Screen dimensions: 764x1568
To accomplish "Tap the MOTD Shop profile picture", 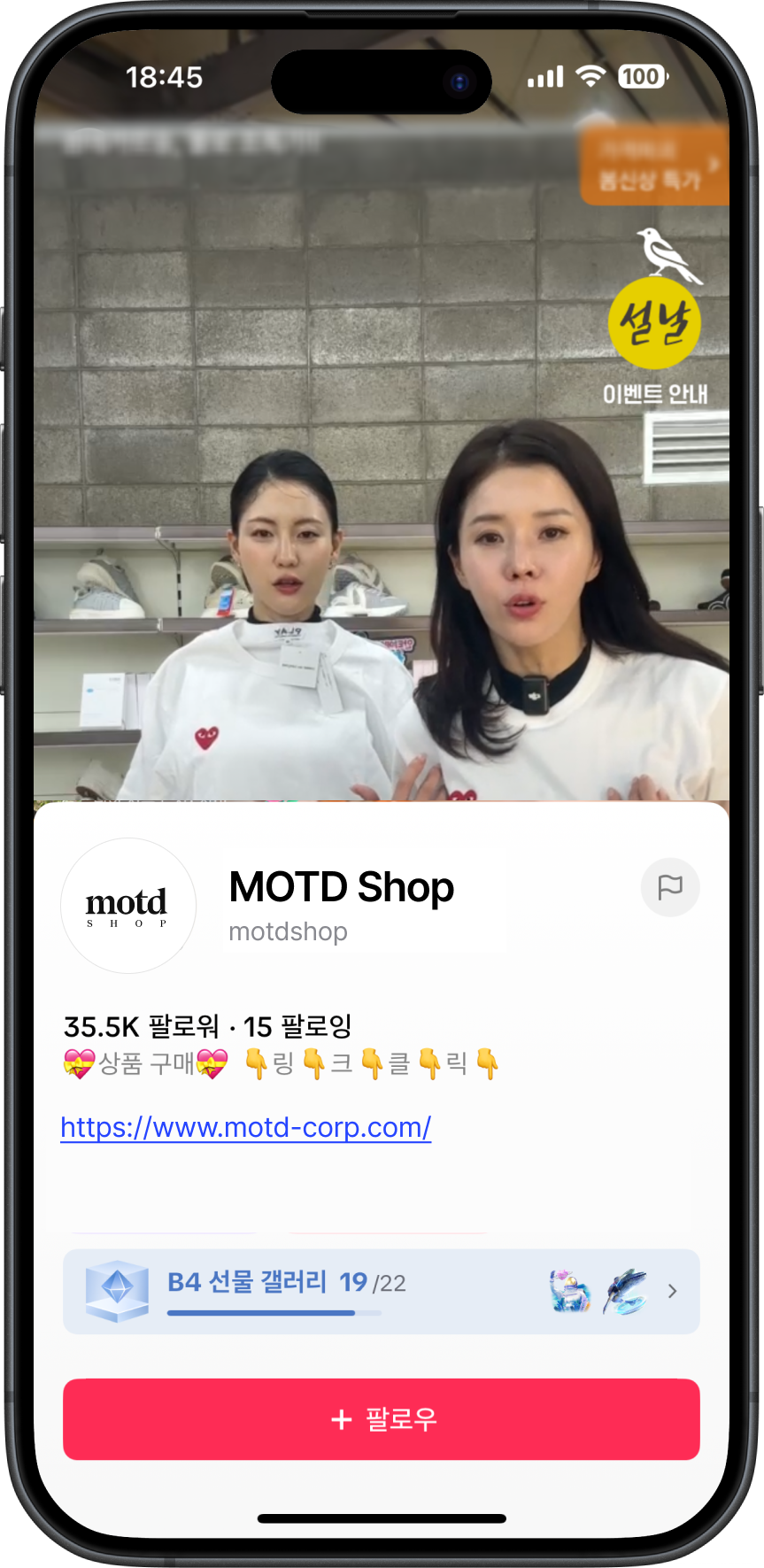I will (128, 906).
